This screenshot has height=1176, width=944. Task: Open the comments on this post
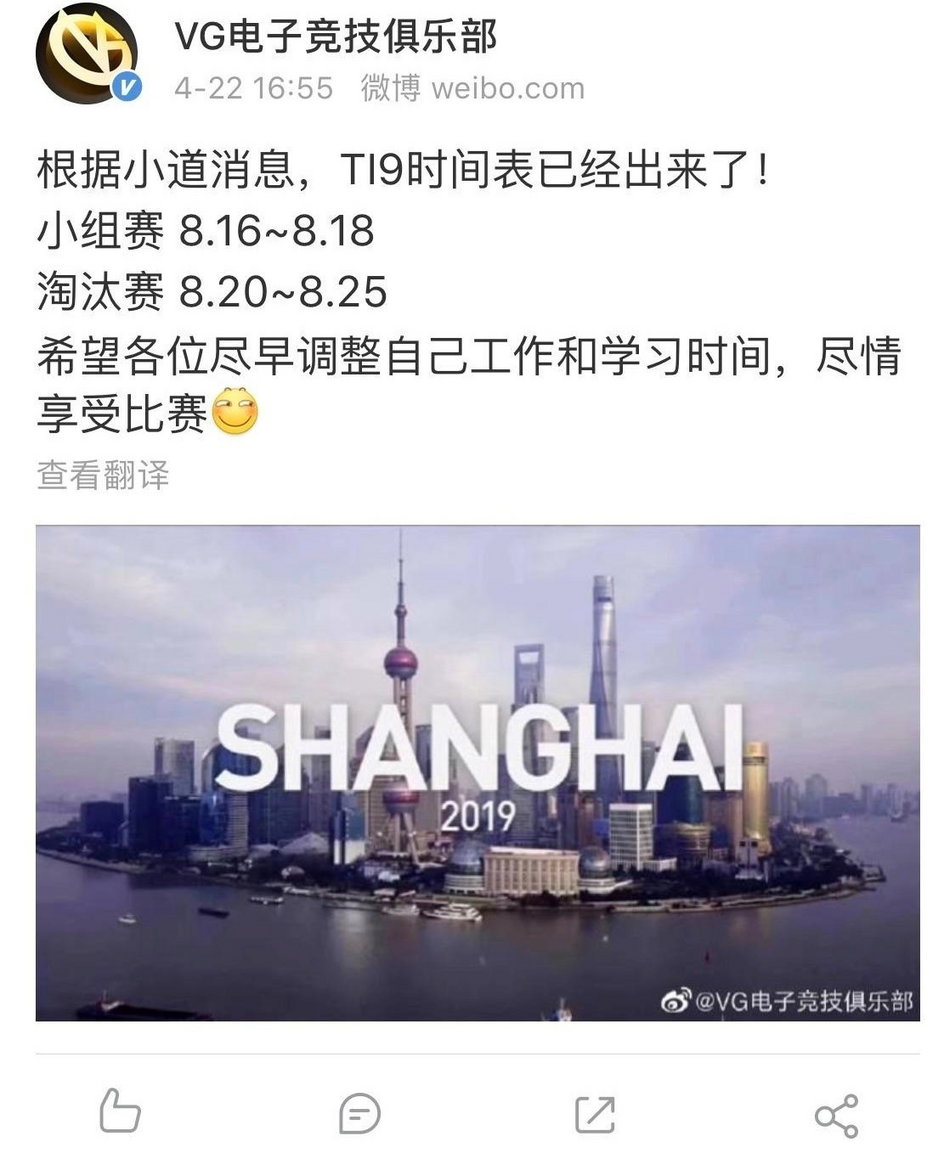[359, 1113]
